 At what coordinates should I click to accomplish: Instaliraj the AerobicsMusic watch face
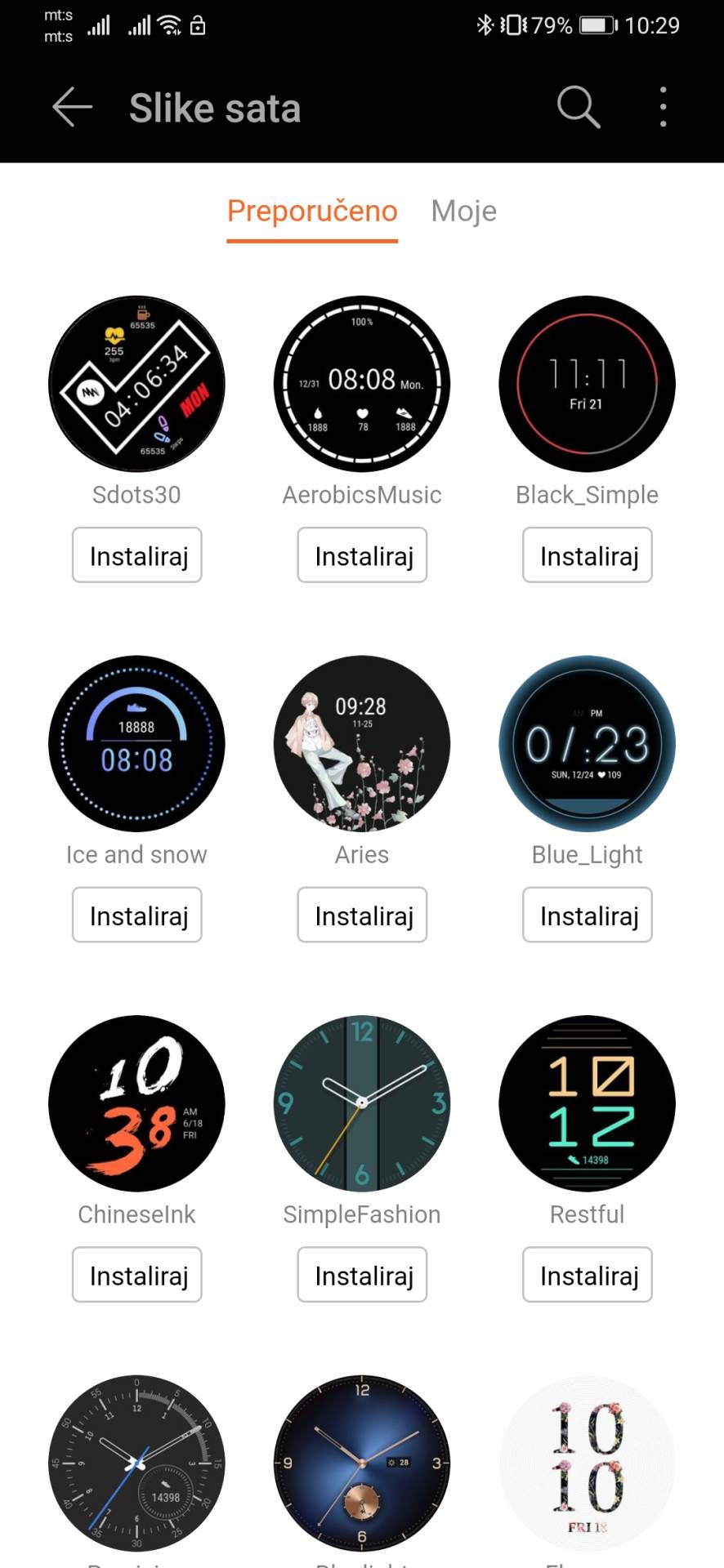tap(362, 555)
